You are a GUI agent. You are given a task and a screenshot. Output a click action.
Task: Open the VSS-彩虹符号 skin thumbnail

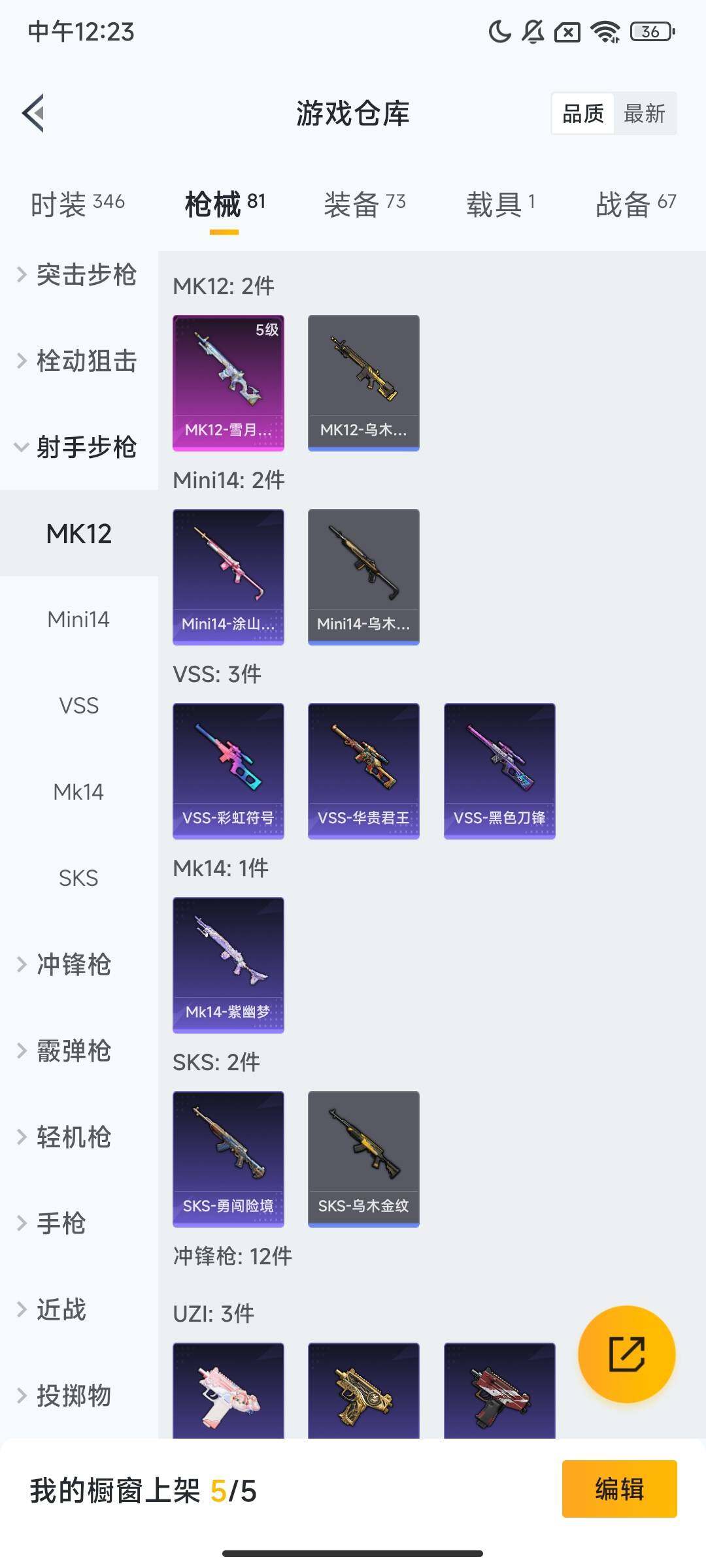pos(228,770)
